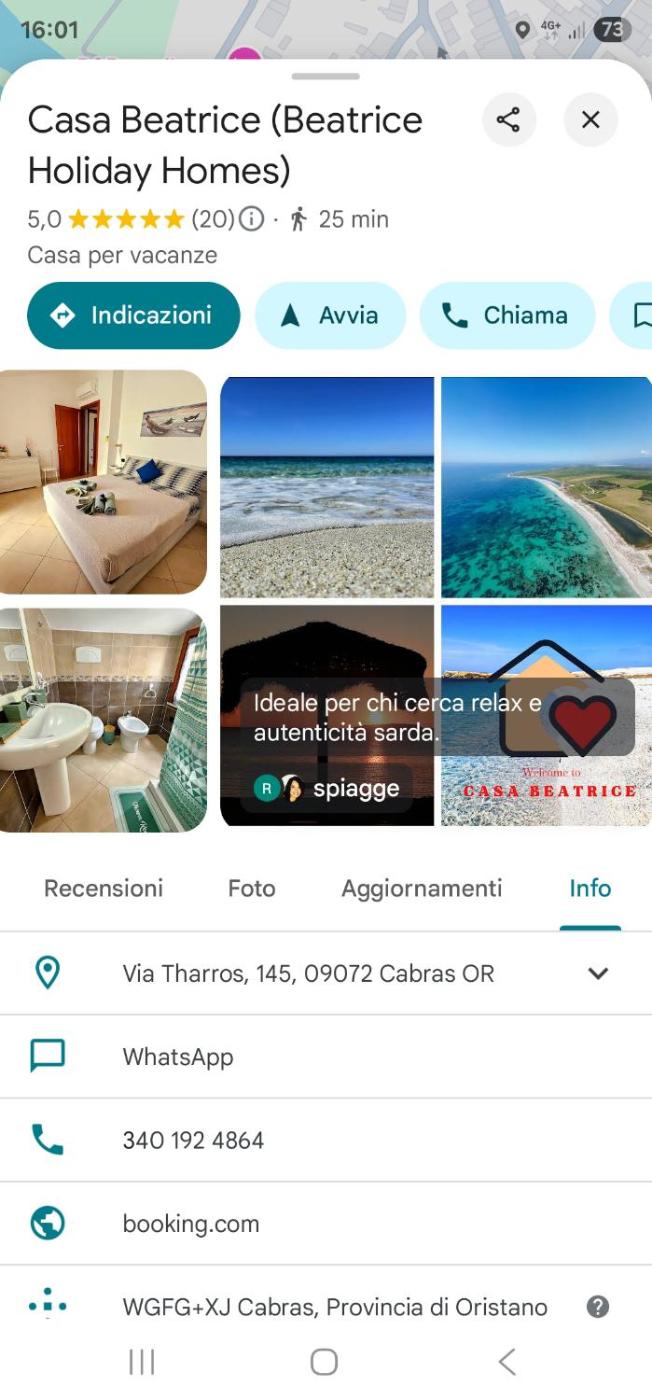
Task: Start navigation with Avvia
Action: (x=330, y=316)
